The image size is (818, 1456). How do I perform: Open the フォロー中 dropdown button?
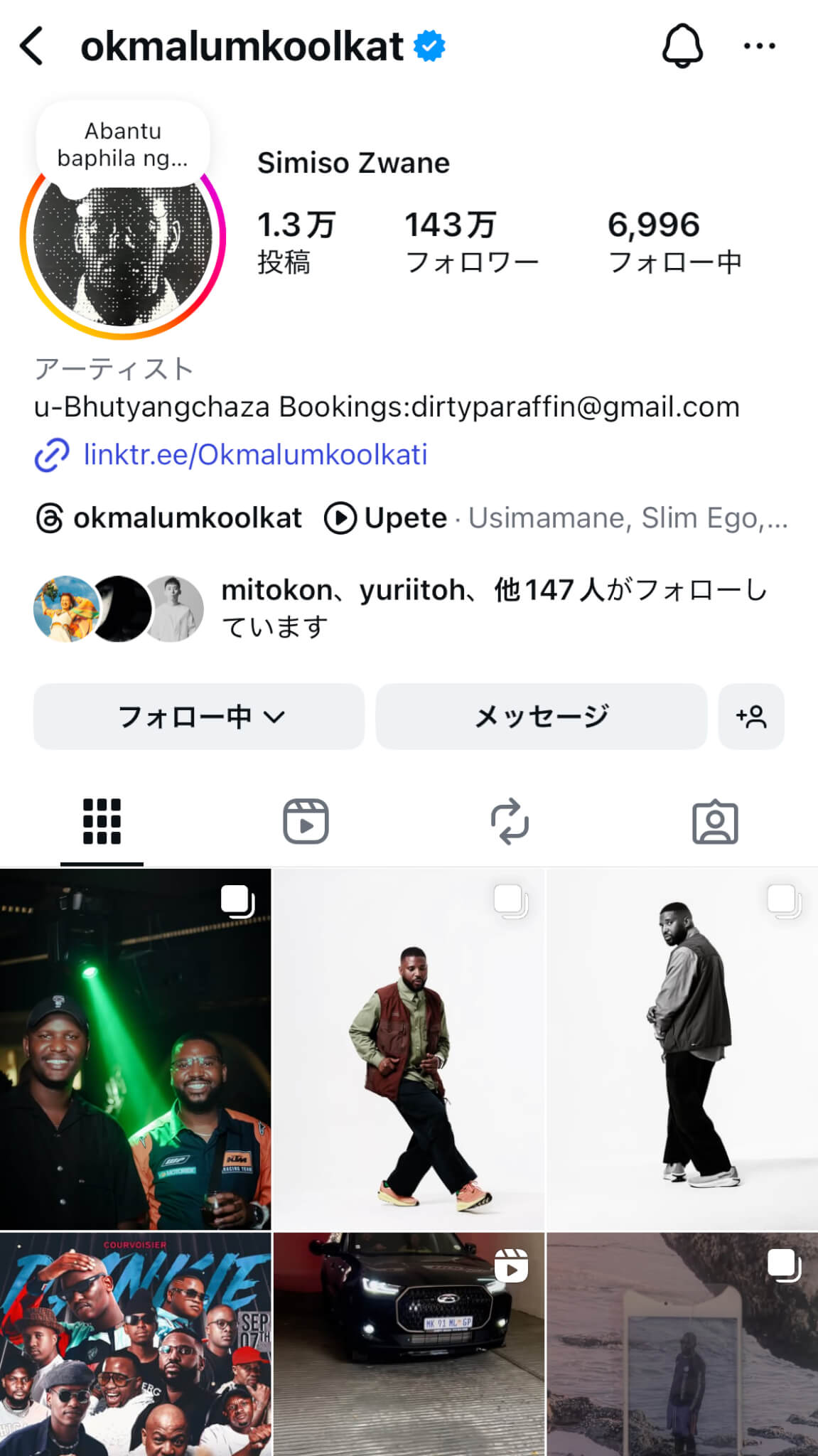[x=199, y=717]
